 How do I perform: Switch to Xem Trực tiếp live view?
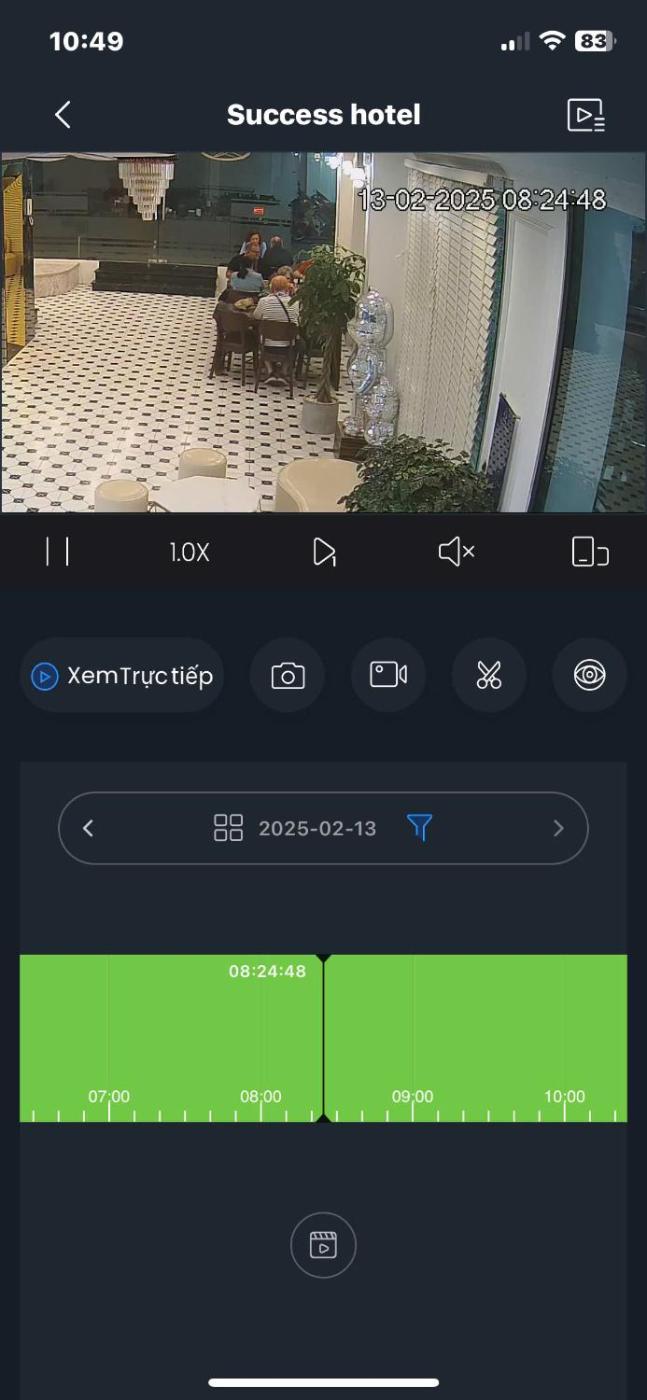[122, 676]
